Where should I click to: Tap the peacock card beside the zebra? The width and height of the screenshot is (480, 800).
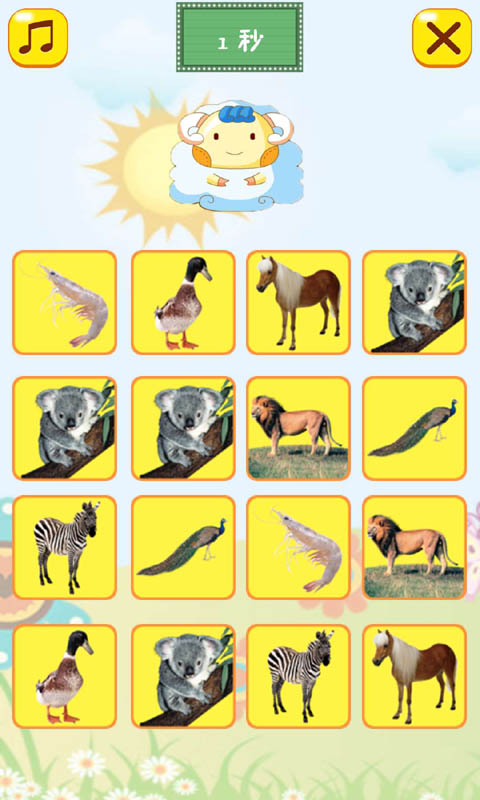pyautogui.click(x=183, y=547)
